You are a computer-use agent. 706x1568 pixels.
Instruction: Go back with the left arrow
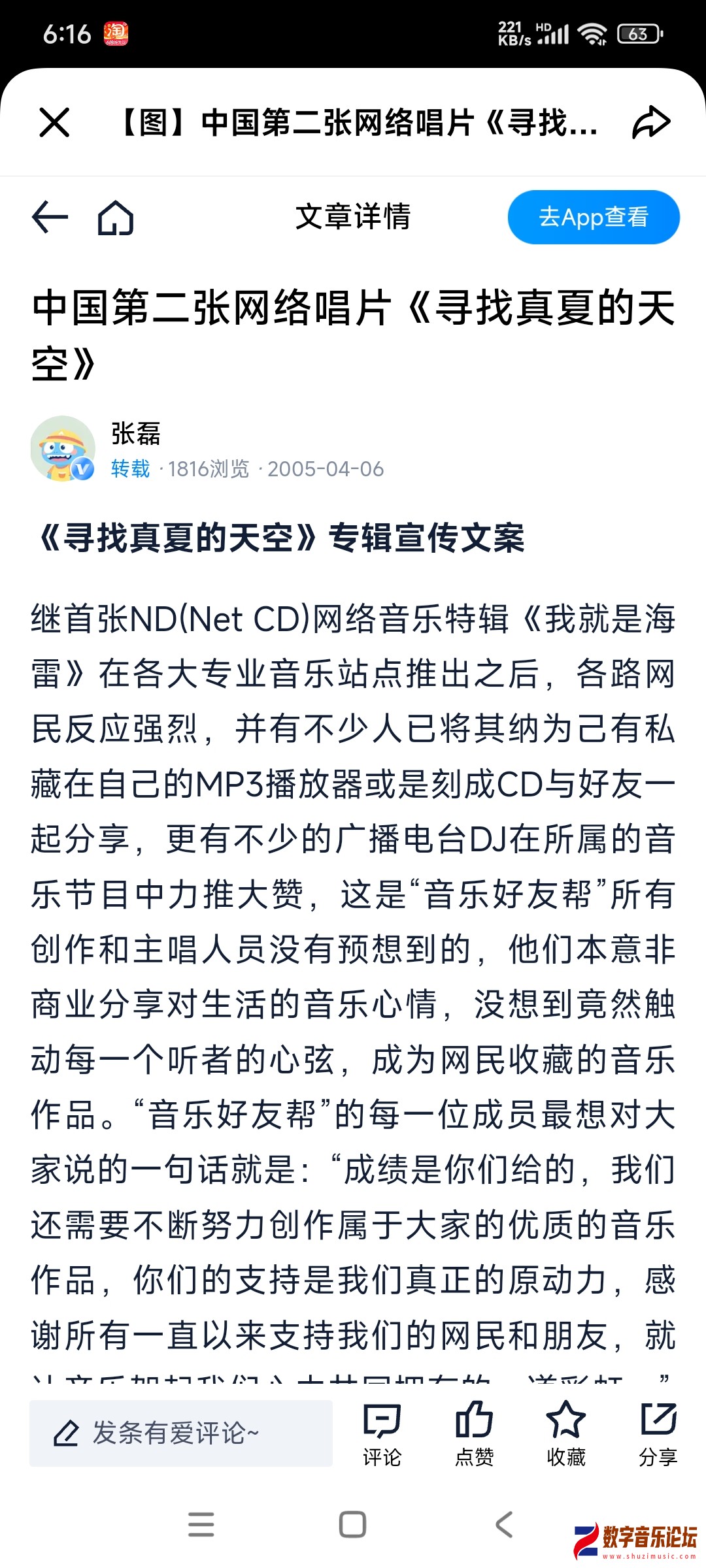pos(50,217)
